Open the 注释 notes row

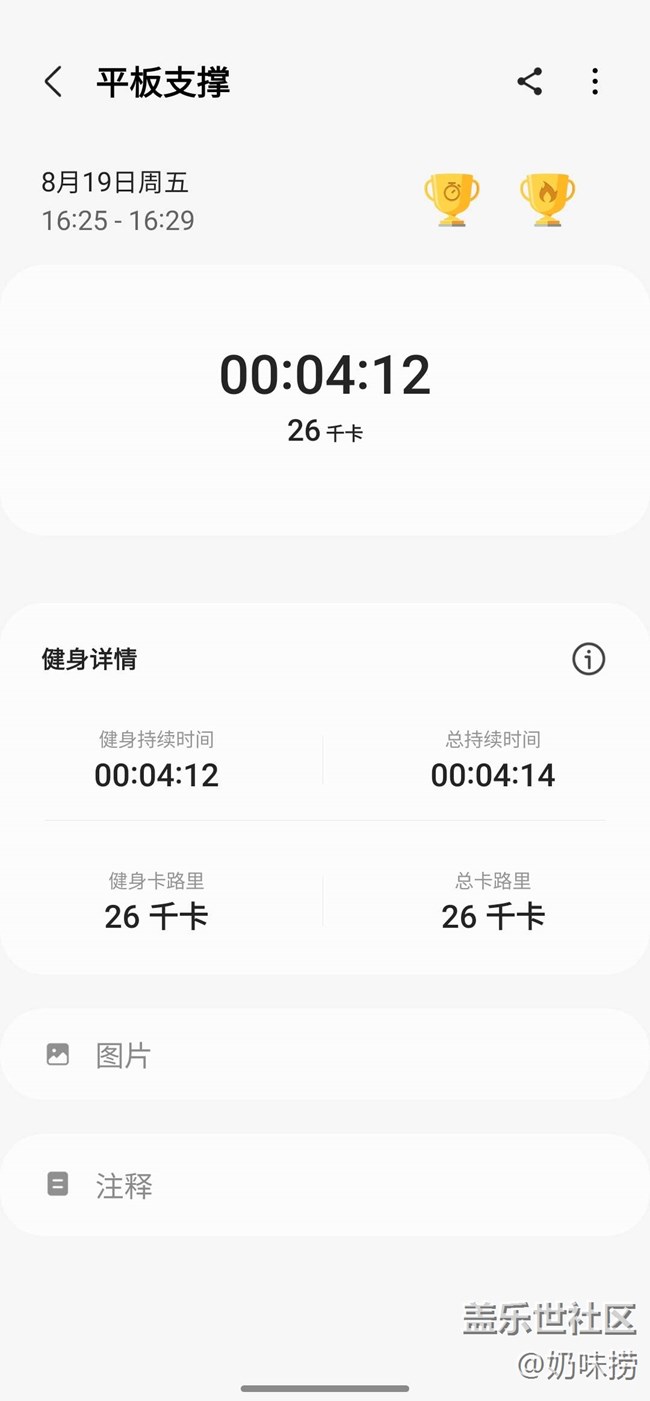tap(324, 1185)
